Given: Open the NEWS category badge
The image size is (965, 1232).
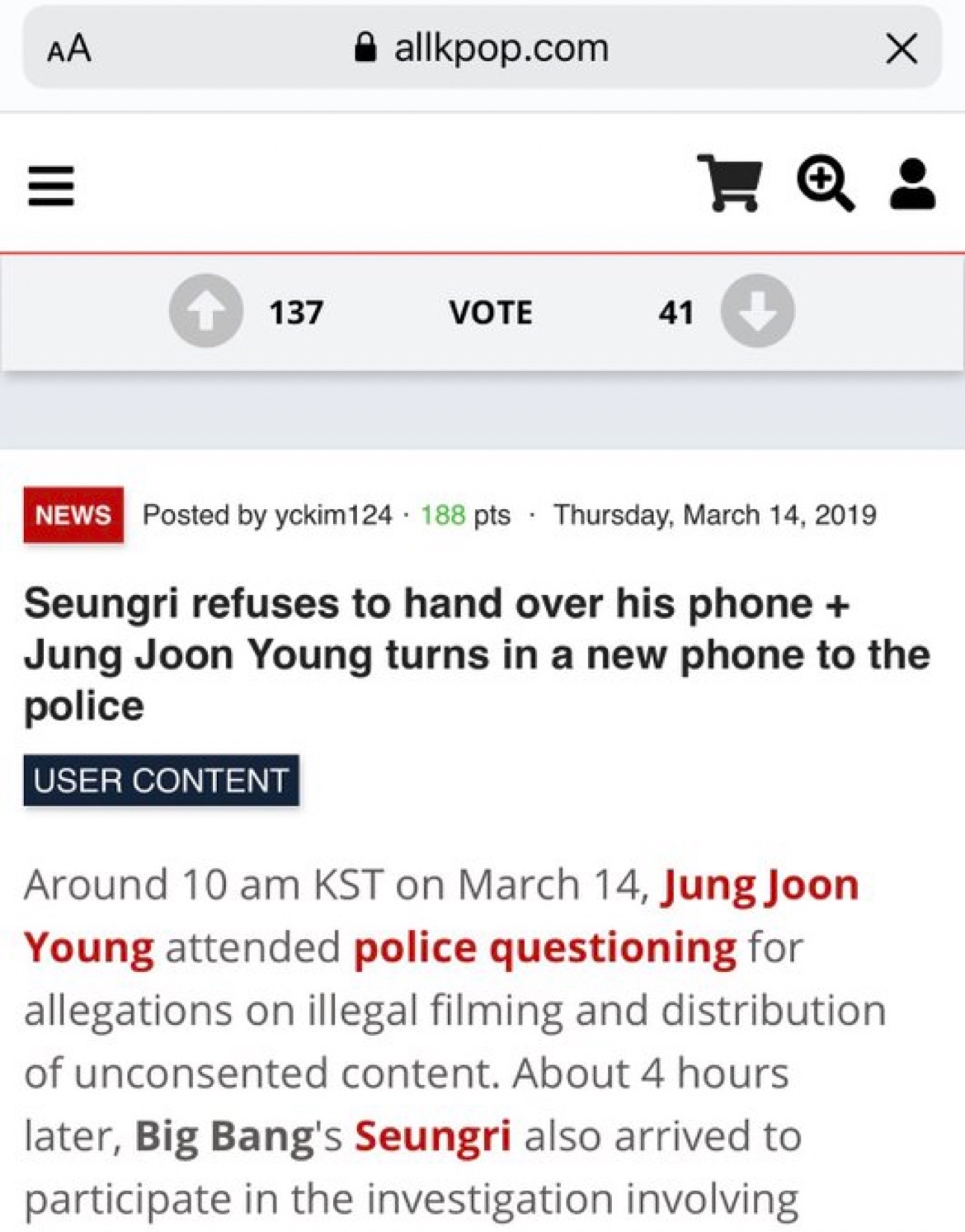Looking at the screenshot, I should coord(73,515).
